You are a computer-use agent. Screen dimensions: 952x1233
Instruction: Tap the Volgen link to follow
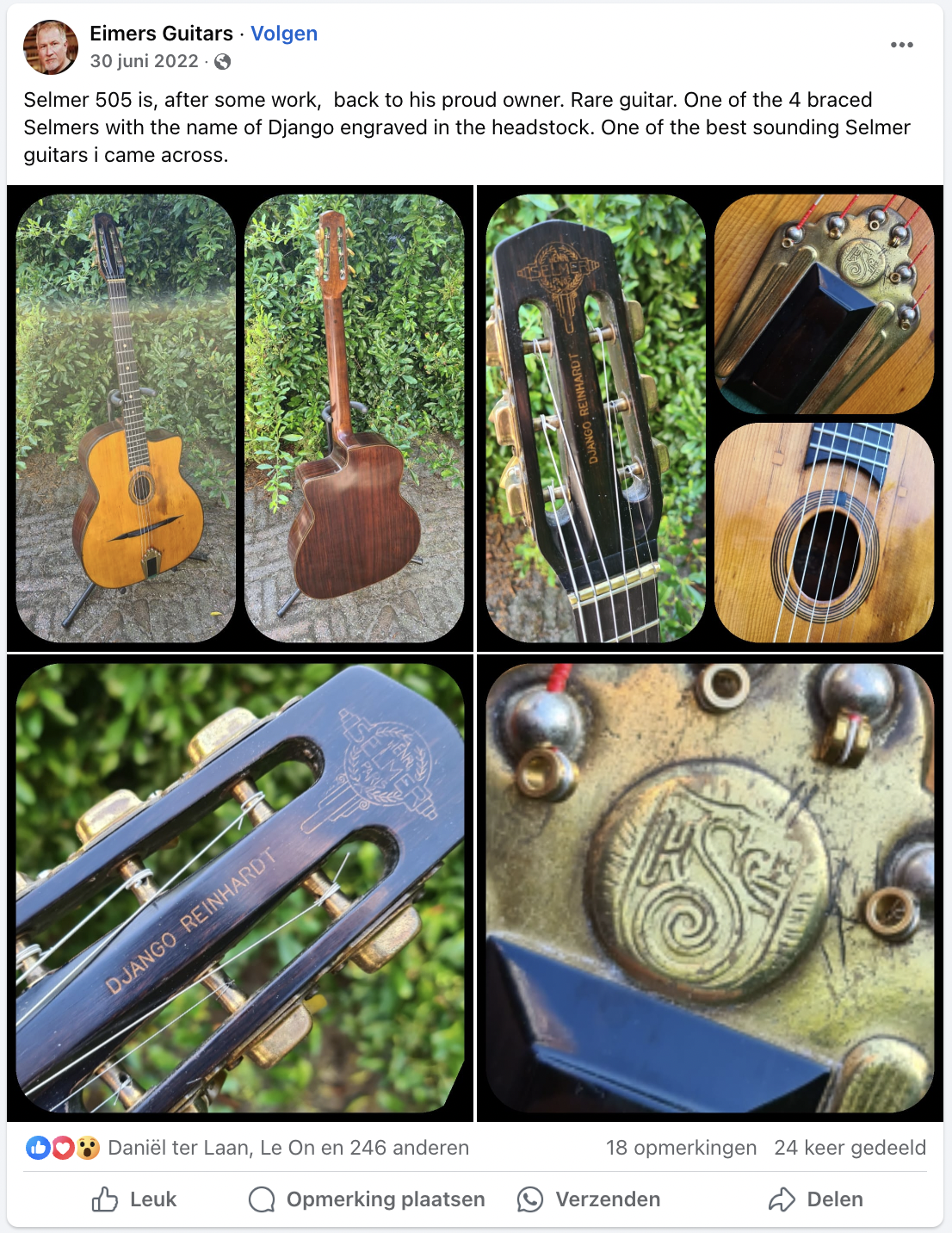[x=284, y=34]
